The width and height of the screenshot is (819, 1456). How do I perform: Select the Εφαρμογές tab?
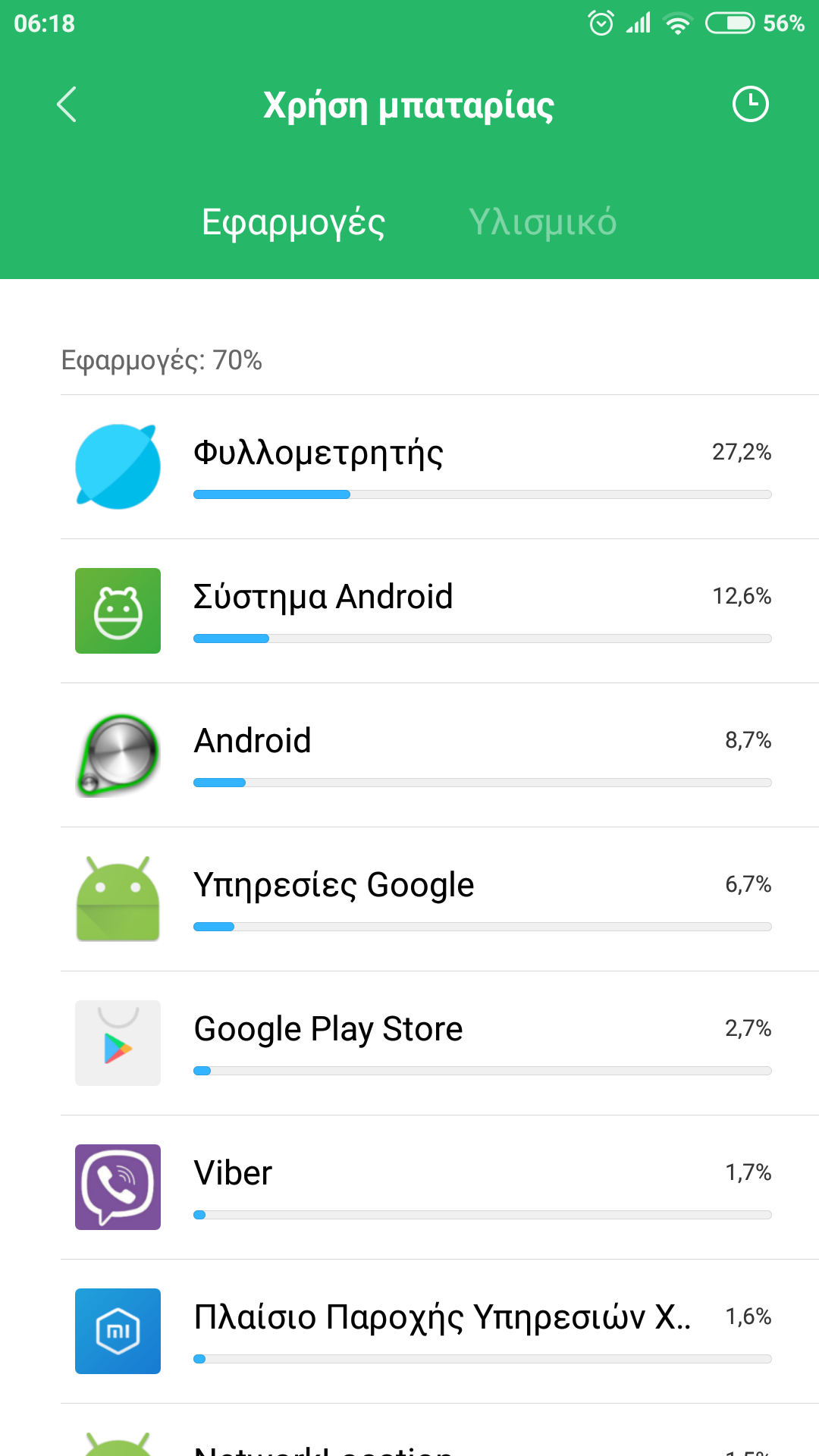tap(293, 222)
